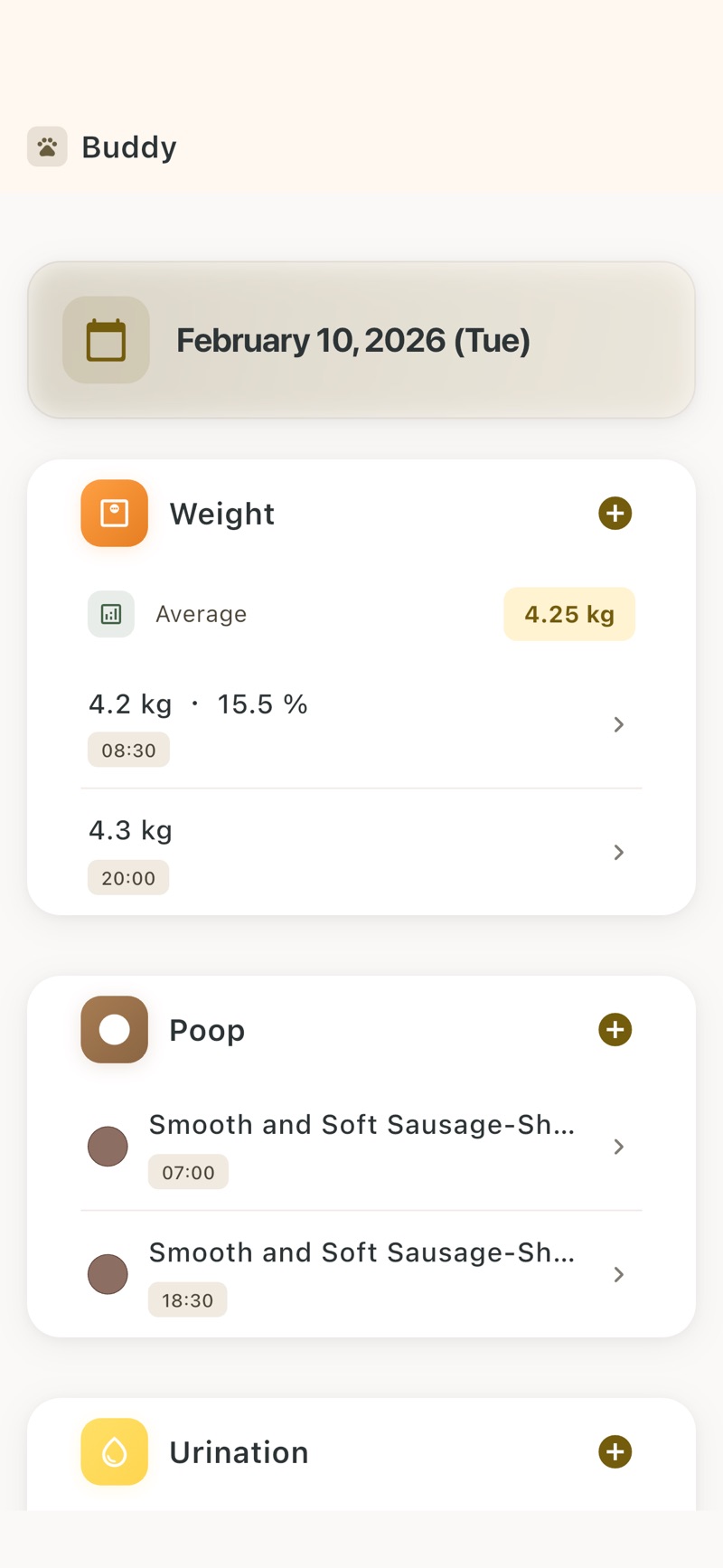Add a urination entry with the plus icon
Viewport: 723px width, 1568px height.
point(615,1451)
